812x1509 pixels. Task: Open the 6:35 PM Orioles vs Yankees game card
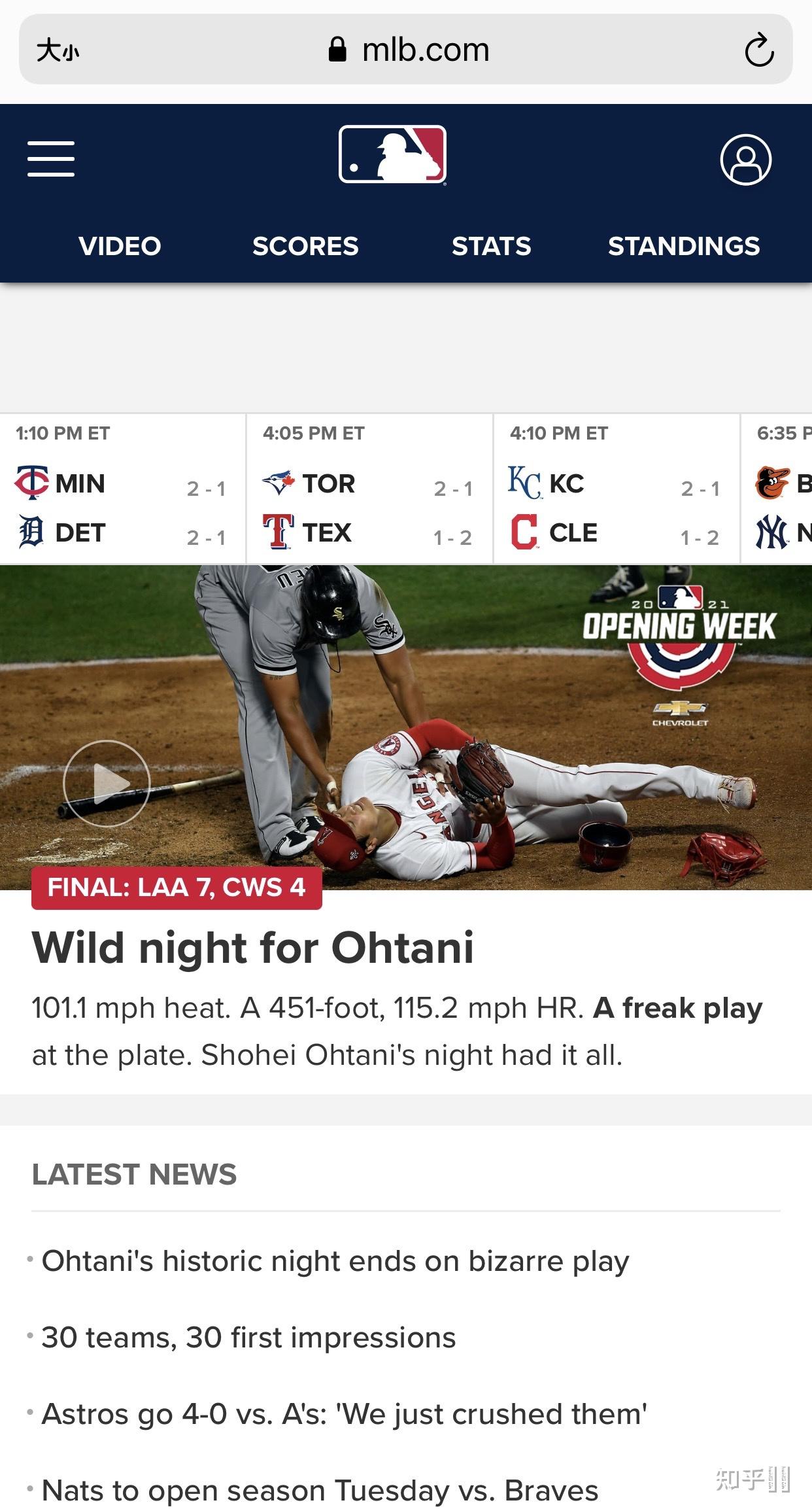tap(777, 489)
